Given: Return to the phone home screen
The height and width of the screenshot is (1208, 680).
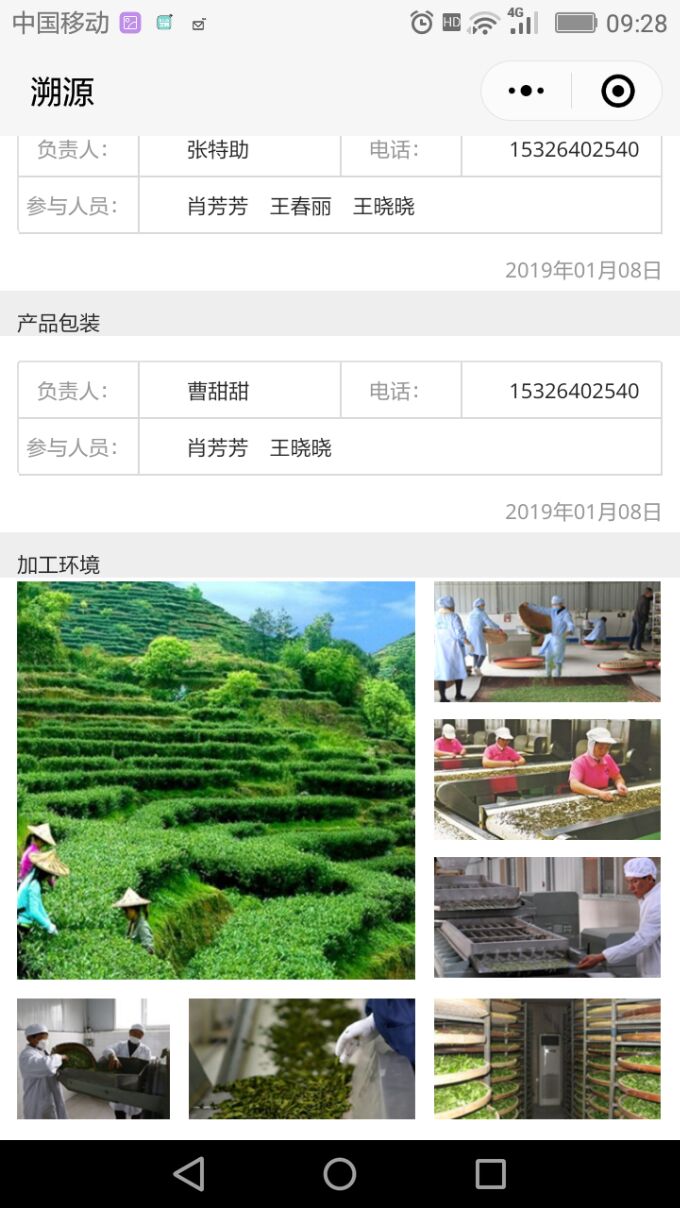Looking at the screenshot, I should [x=340, y=1174].
